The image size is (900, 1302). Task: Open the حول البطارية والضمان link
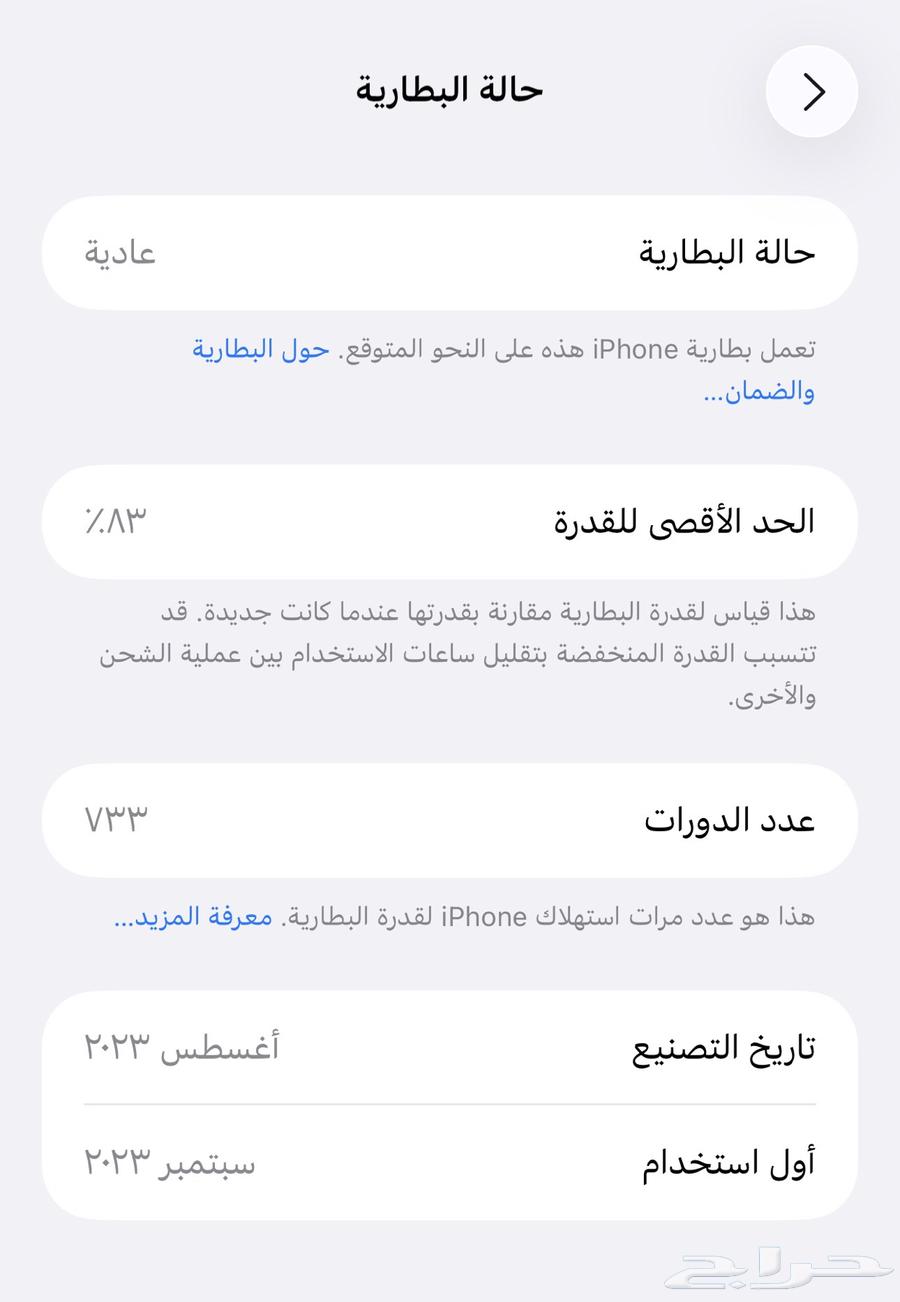[260, 350]
